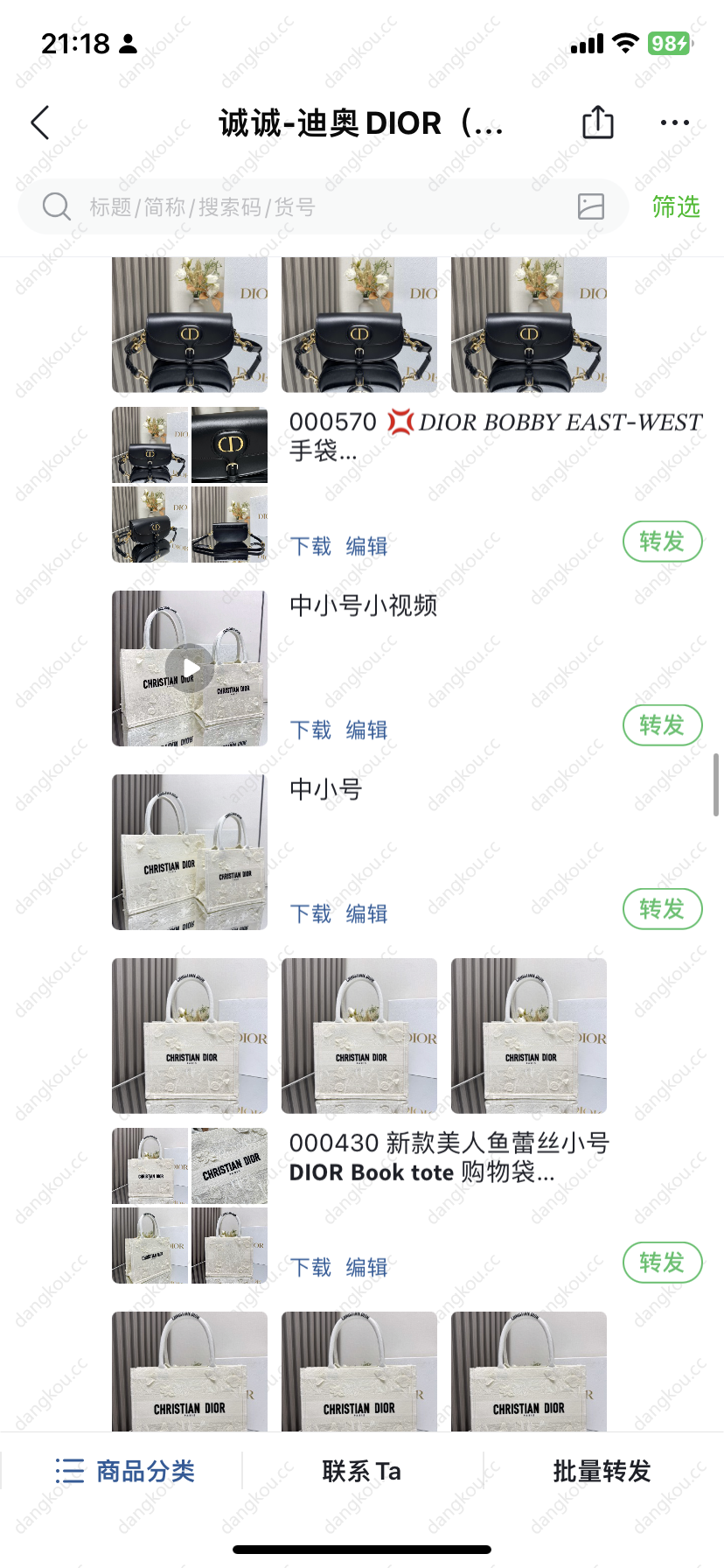Start 批量转发 batch forwarding
Image resolution: width=724 pixels, height=1568 pixels.
click(x=602, y=1472)
